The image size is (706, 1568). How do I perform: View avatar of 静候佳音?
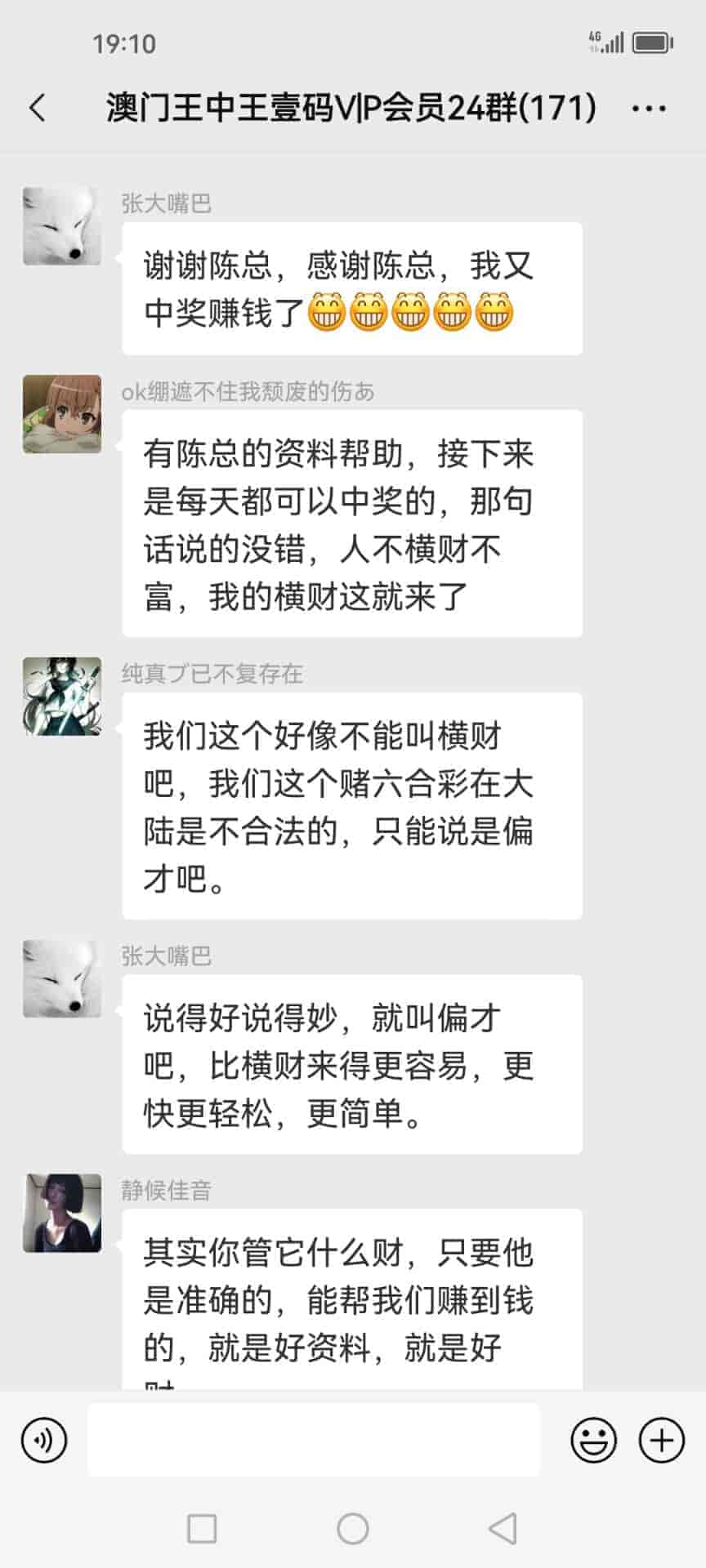point(62,1213)
